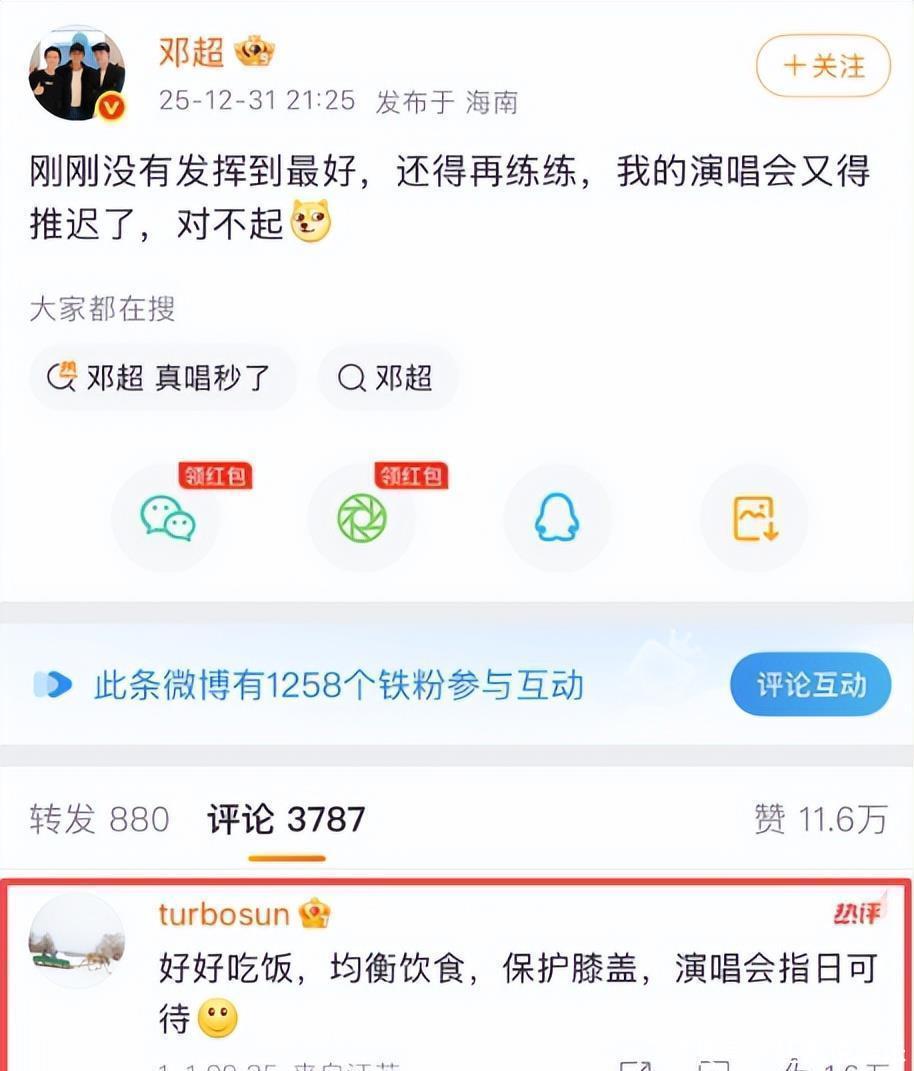This screenshot has width=914, height=1071.
Task: Tap the plain 邓超 search chip
Action: 387,378
